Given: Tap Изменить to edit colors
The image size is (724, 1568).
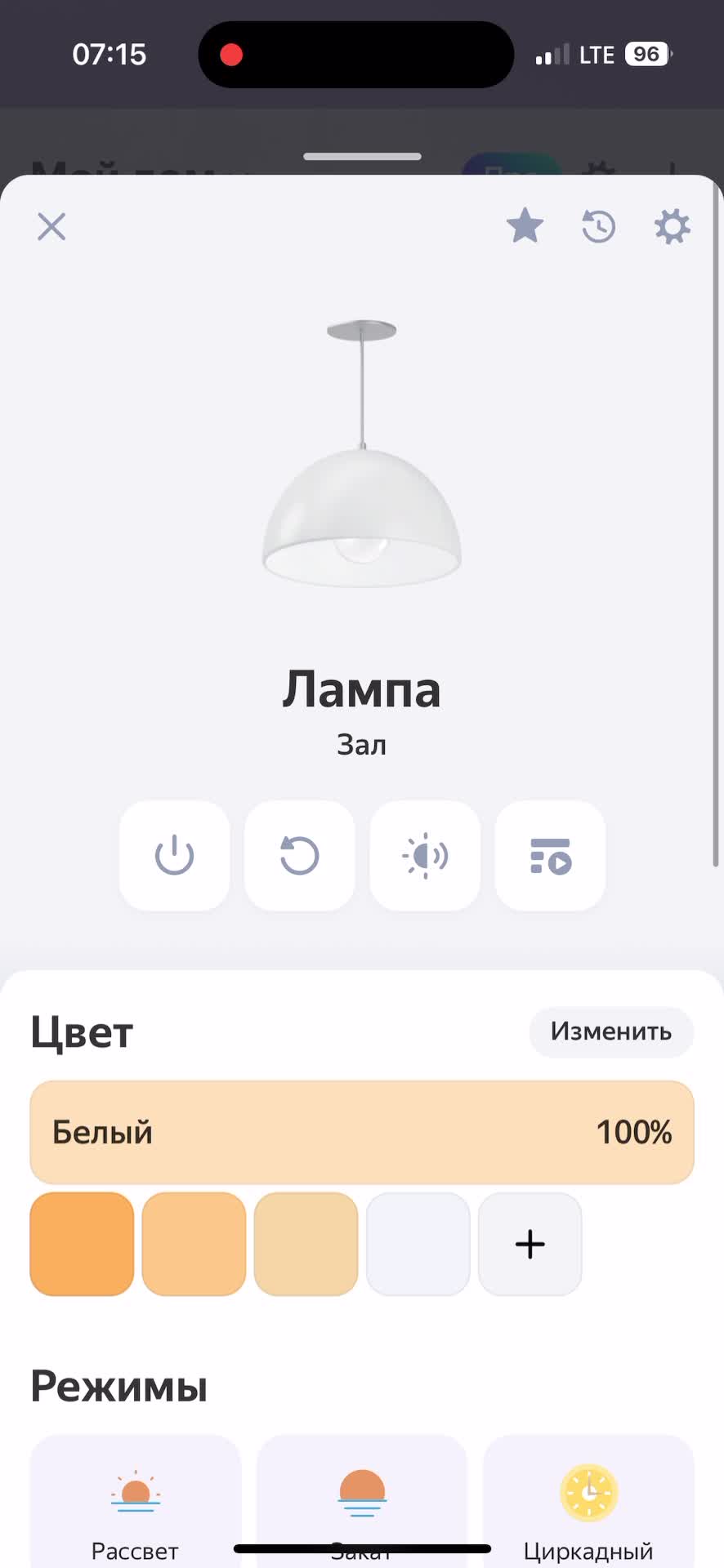Looking at the screenshot, I should 611,1031.
